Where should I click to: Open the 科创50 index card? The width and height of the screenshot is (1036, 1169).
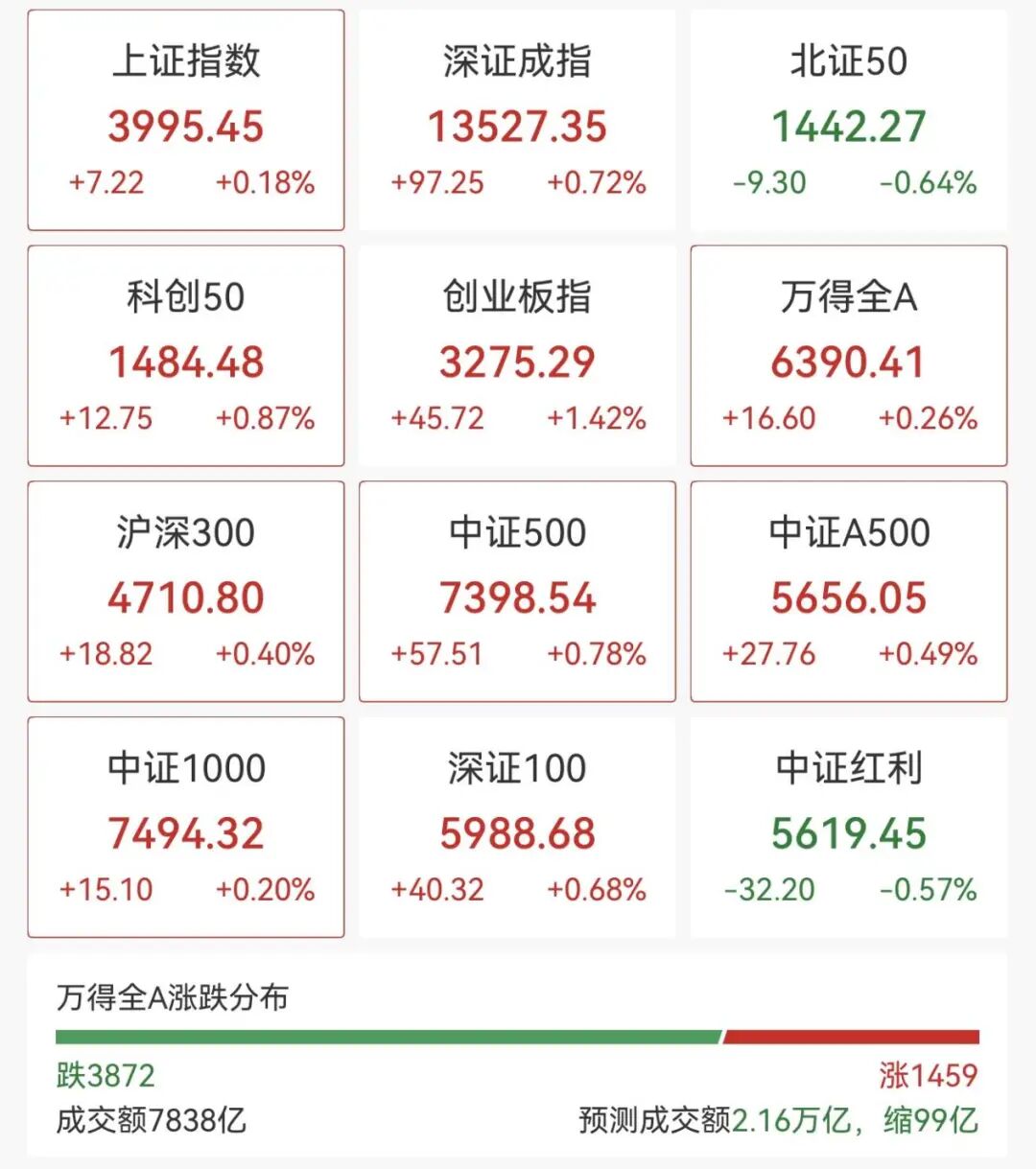click(186, 356)
